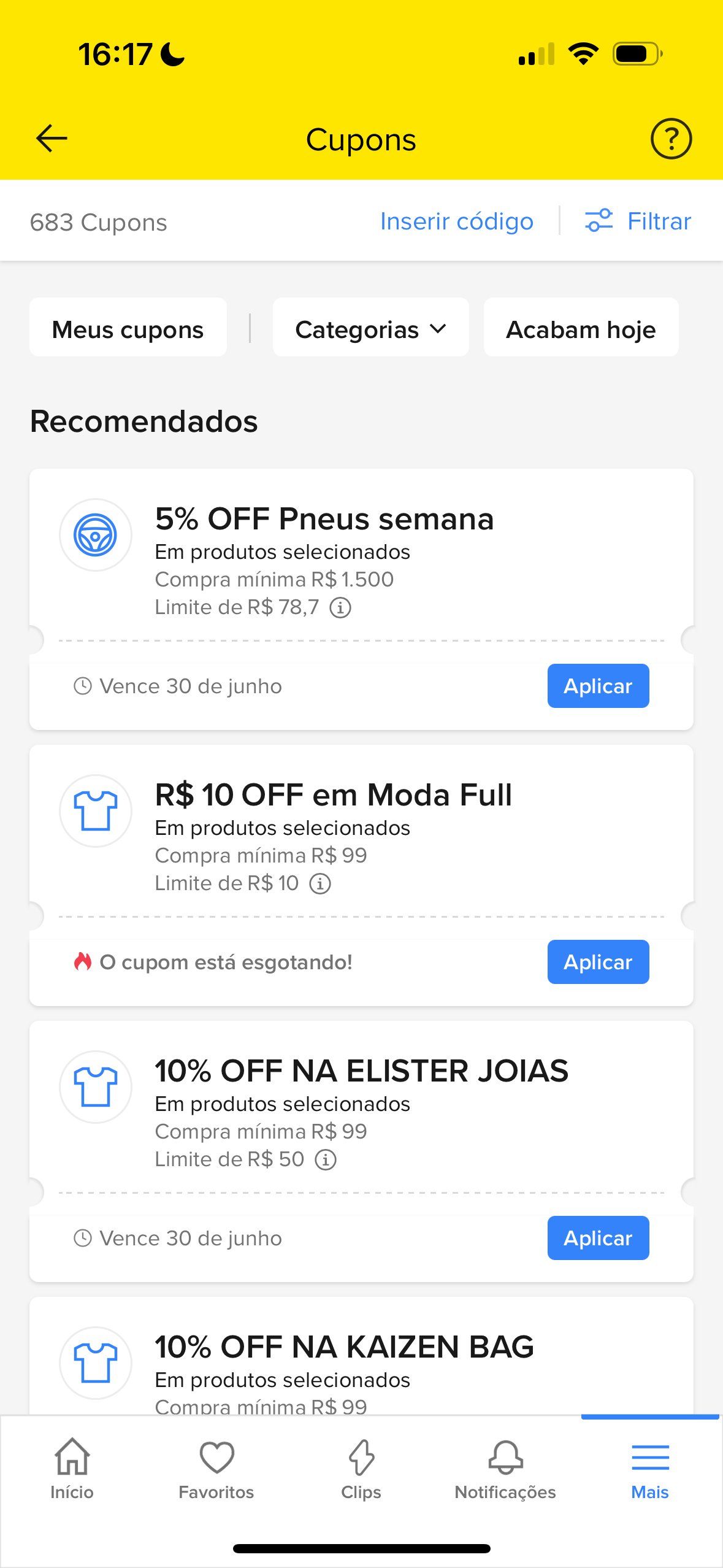View limit info for Moda Full coupon
Screen dimensions: 723x1568
(320, 884)
